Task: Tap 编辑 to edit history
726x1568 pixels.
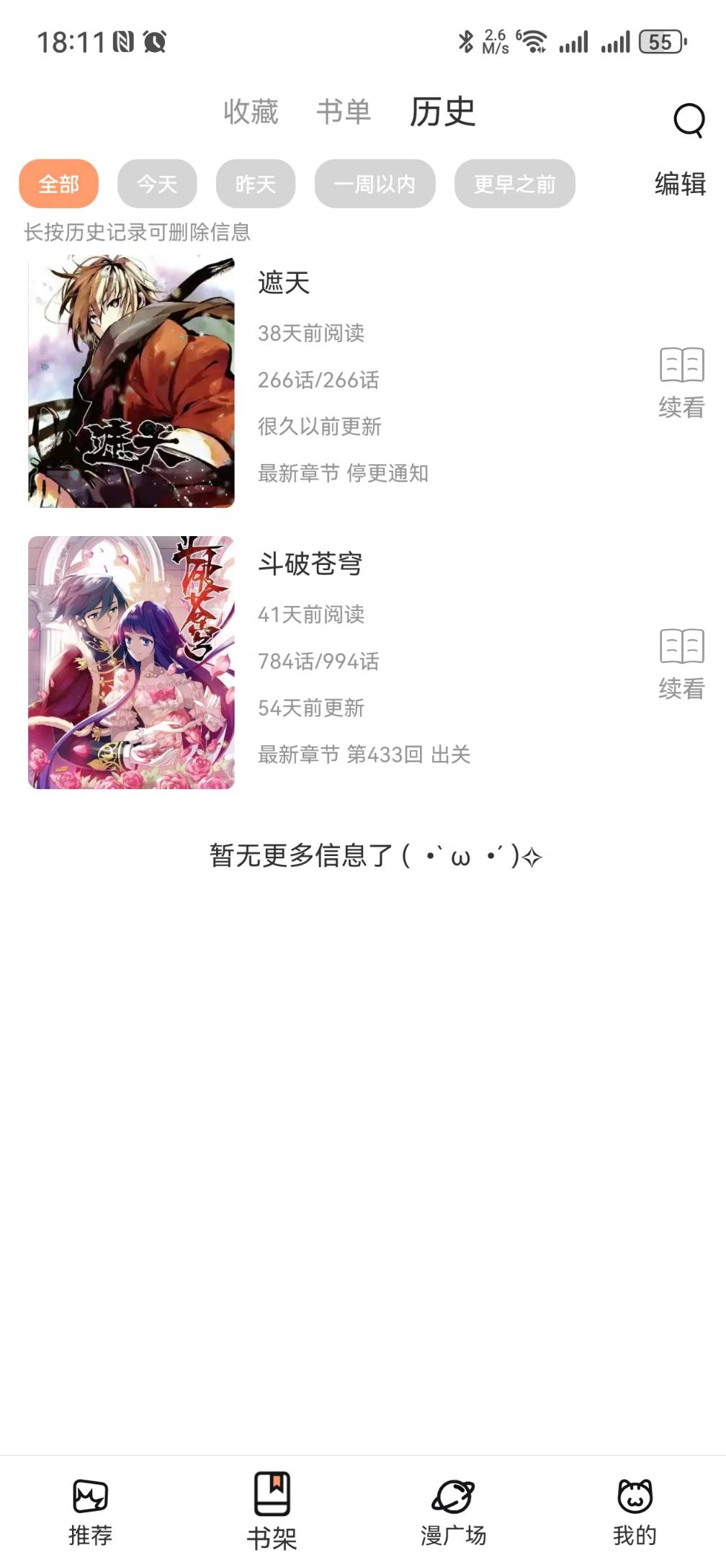Action: (680, 184)
